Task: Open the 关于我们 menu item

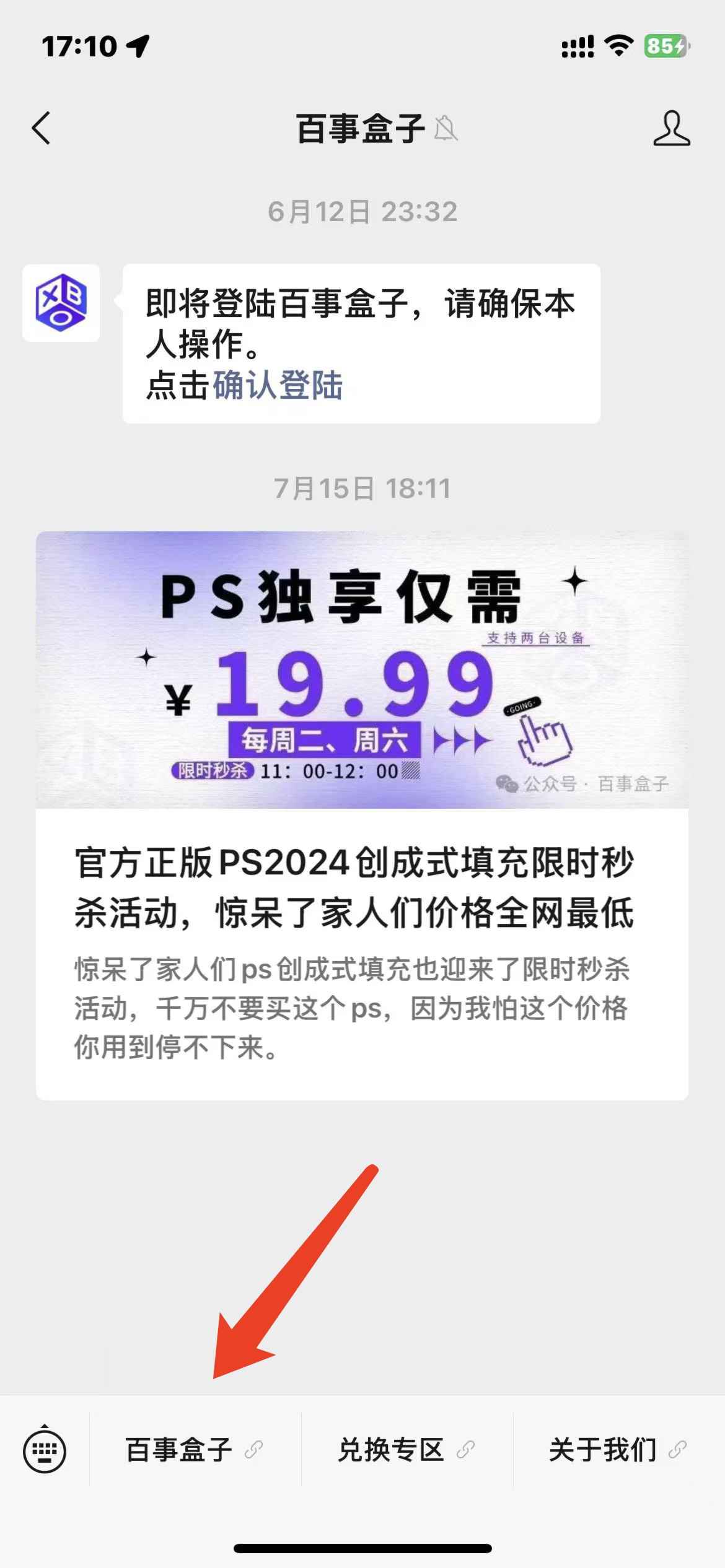Action: tap(618, 1450)
